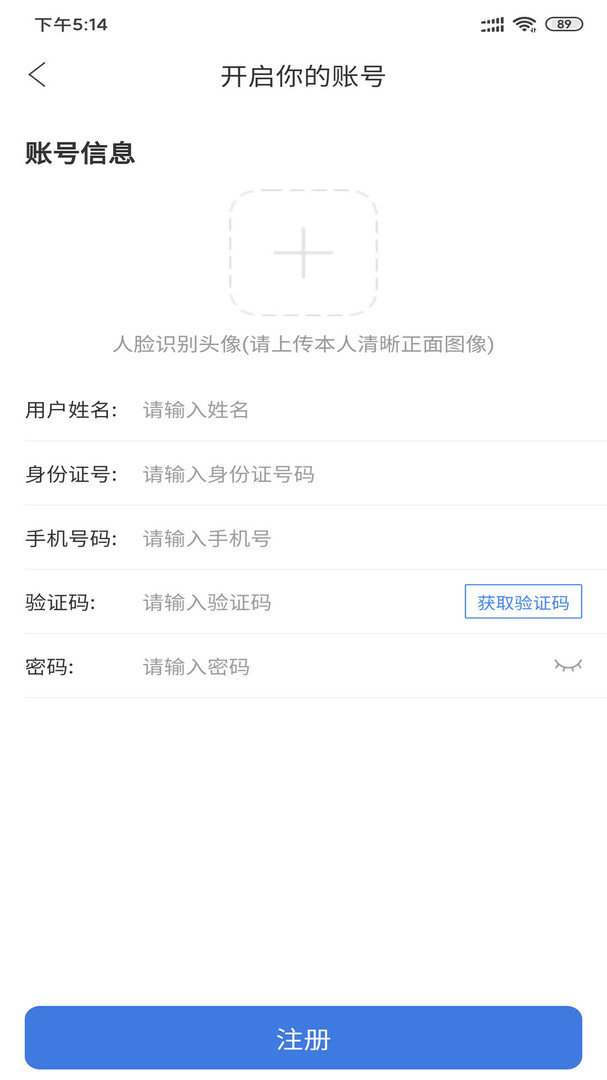Add a face recognition avatar photo

(303, 253)
